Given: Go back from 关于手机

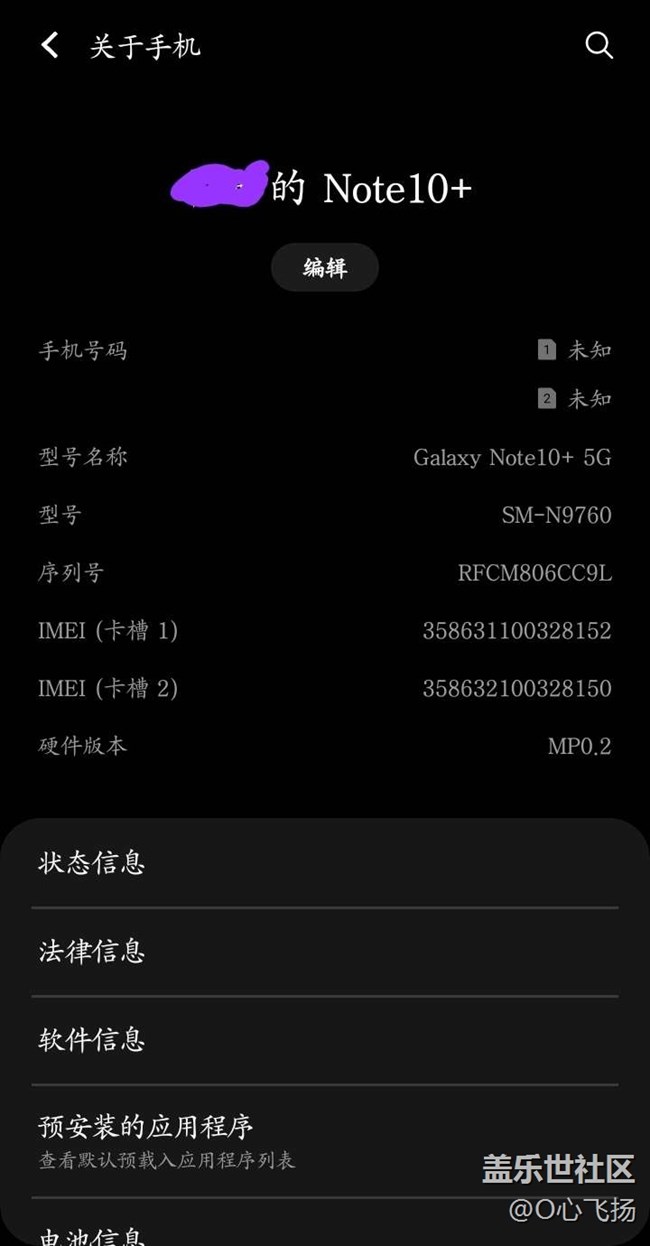Looking at the screenshot, I should tap(50, 46).
